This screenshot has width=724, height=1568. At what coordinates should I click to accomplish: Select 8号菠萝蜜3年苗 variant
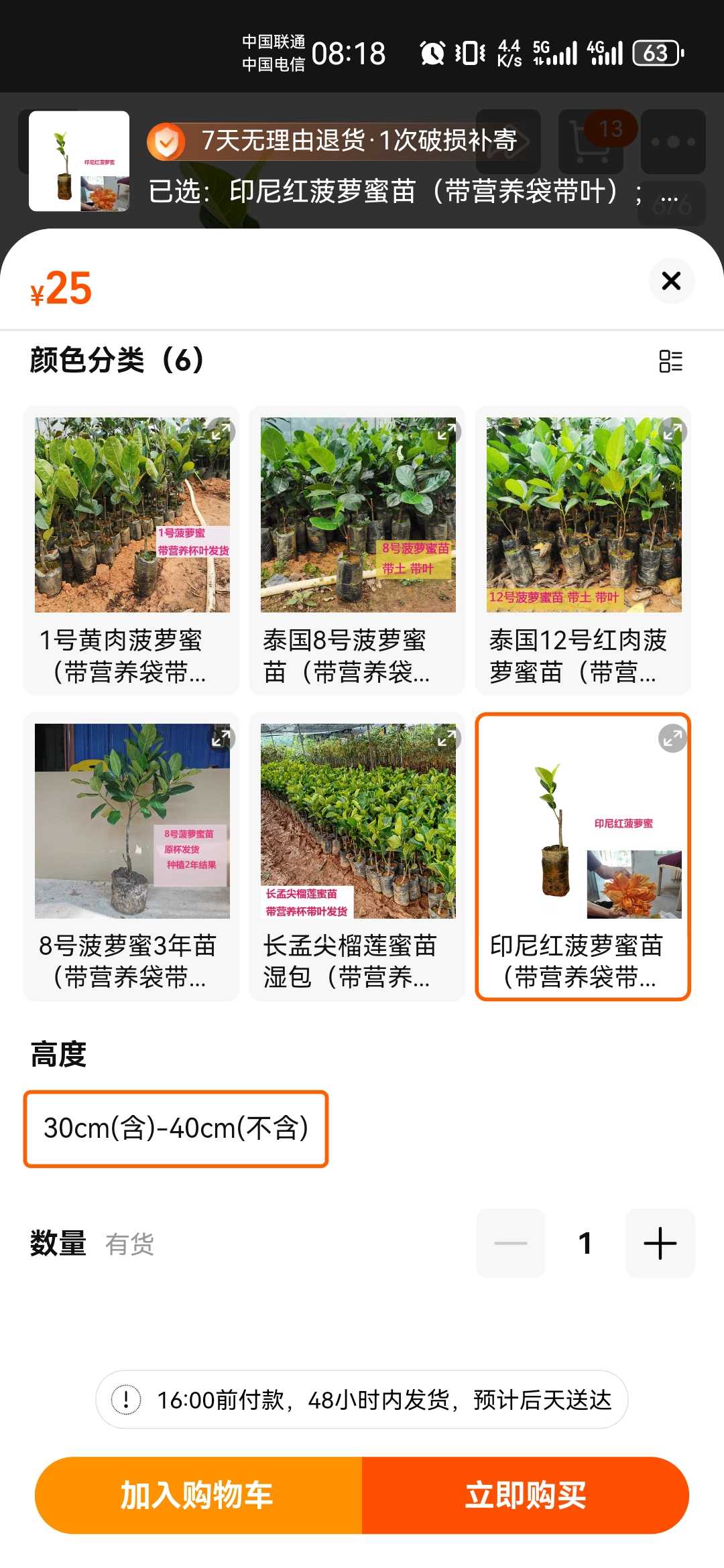131,856
